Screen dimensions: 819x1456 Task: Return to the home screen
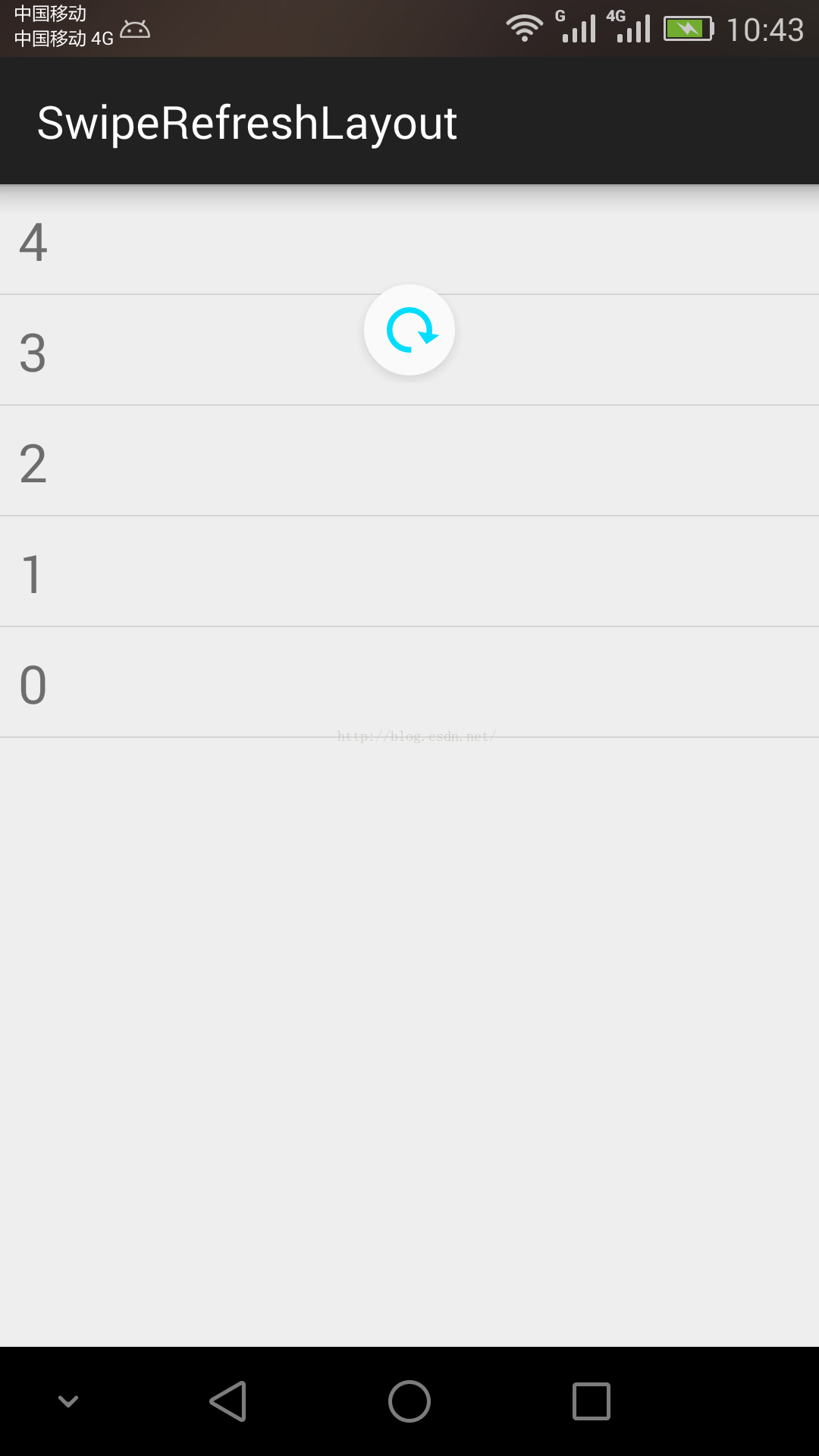point(409,1401)
